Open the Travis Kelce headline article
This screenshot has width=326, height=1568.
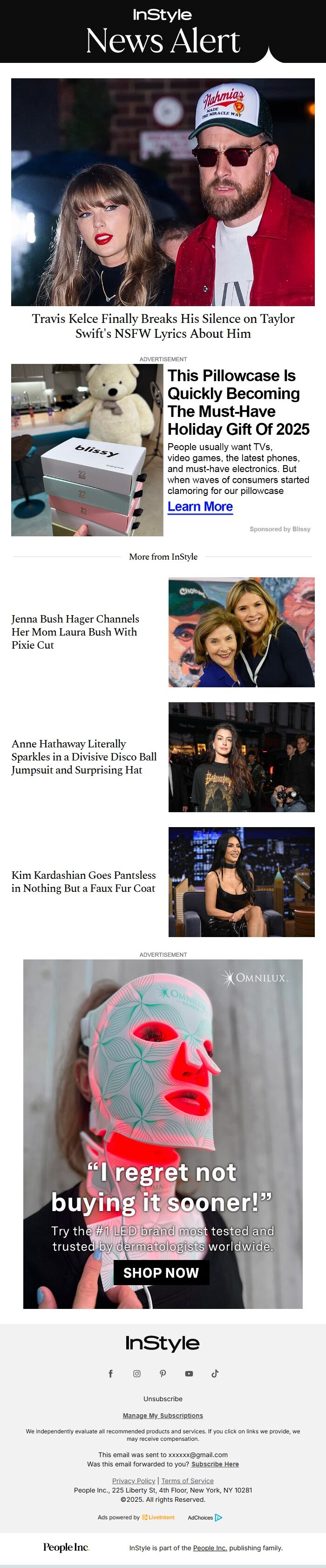(x=163, y=326)
